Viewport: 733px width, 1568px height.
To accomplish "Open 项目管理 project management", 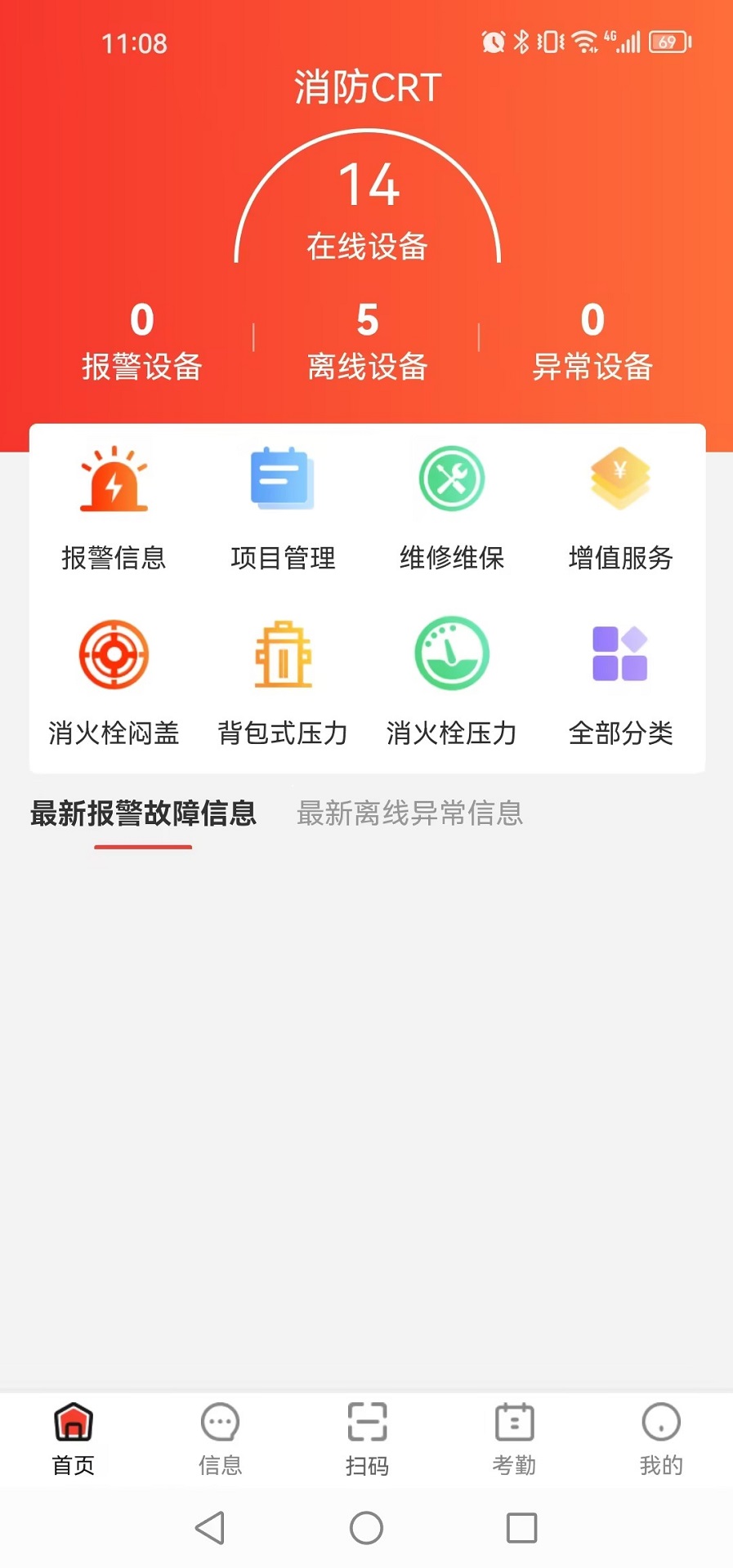I will (x=283, y=506).
